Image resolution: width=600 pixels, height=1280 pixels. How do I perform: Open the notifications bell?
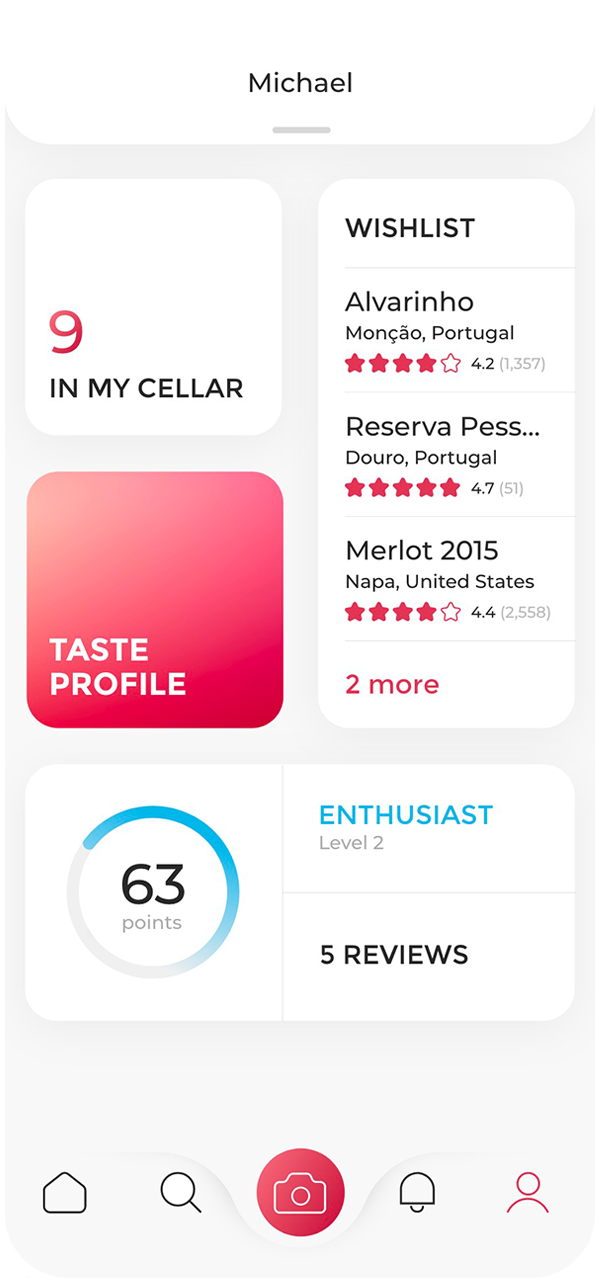tap(417, 1192)
